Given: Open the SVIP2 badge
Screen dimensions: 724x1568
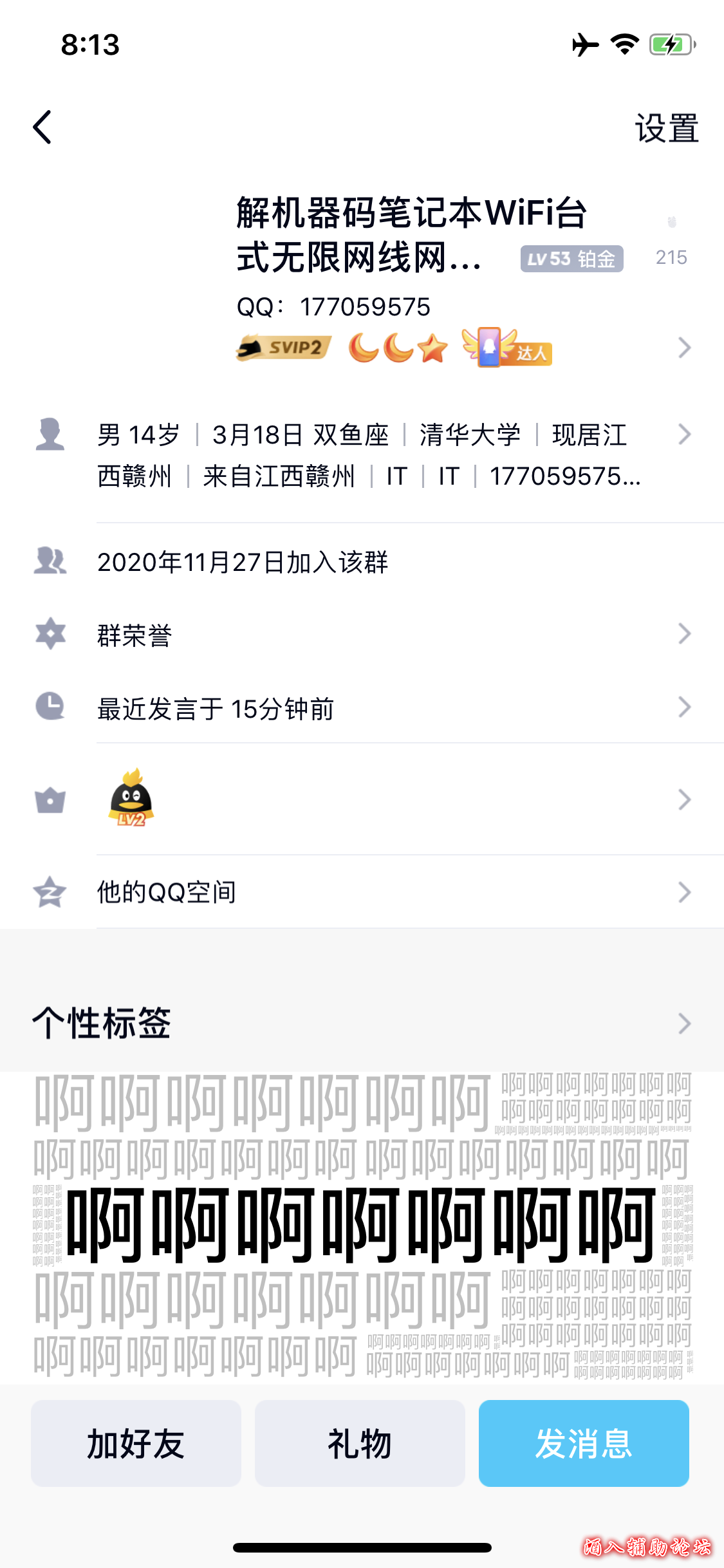Looking at the screenshot, I should pos(282,347).
